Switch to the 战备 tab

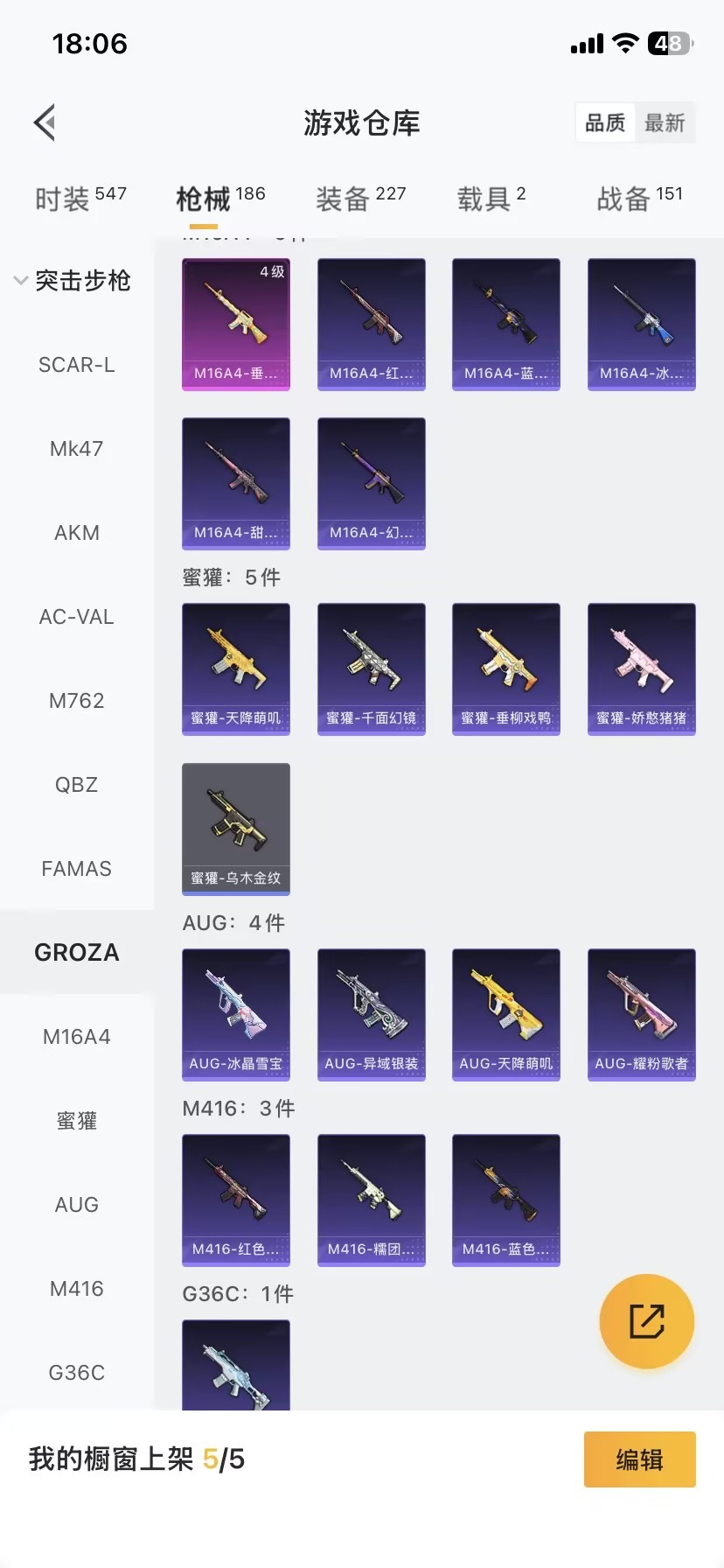(639, 199)
